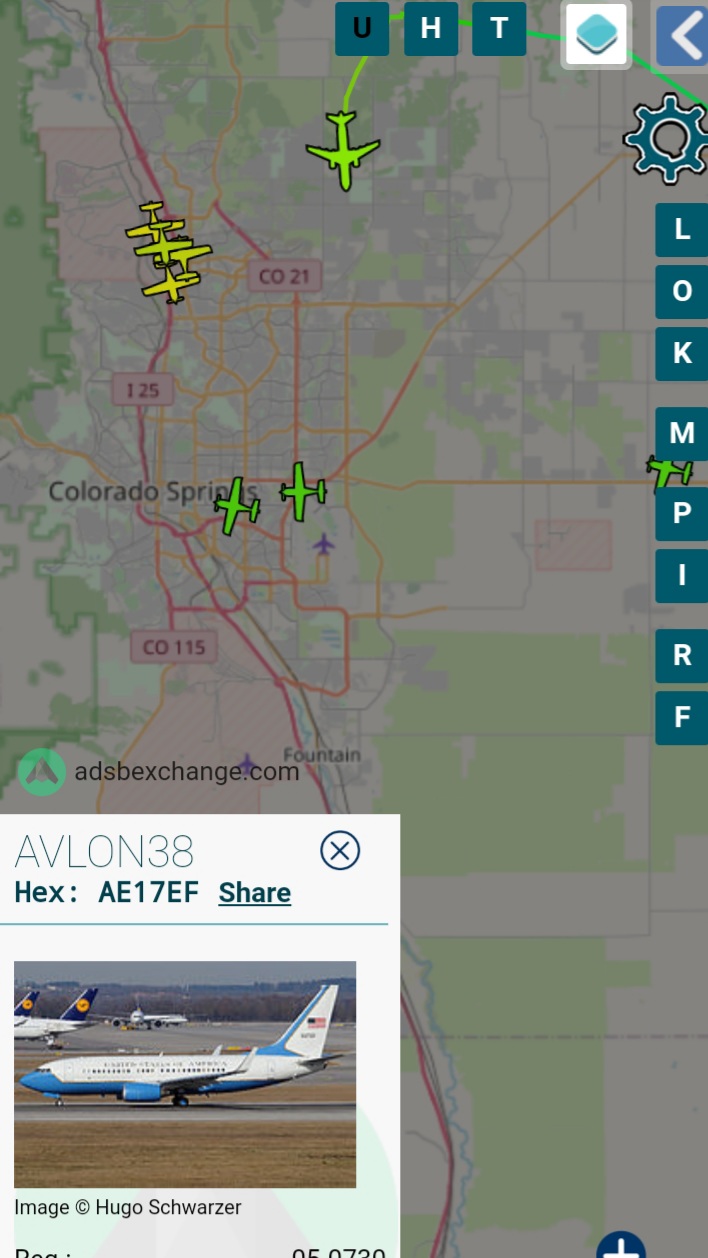Tap the R toggle button

(x=682, y=656)
